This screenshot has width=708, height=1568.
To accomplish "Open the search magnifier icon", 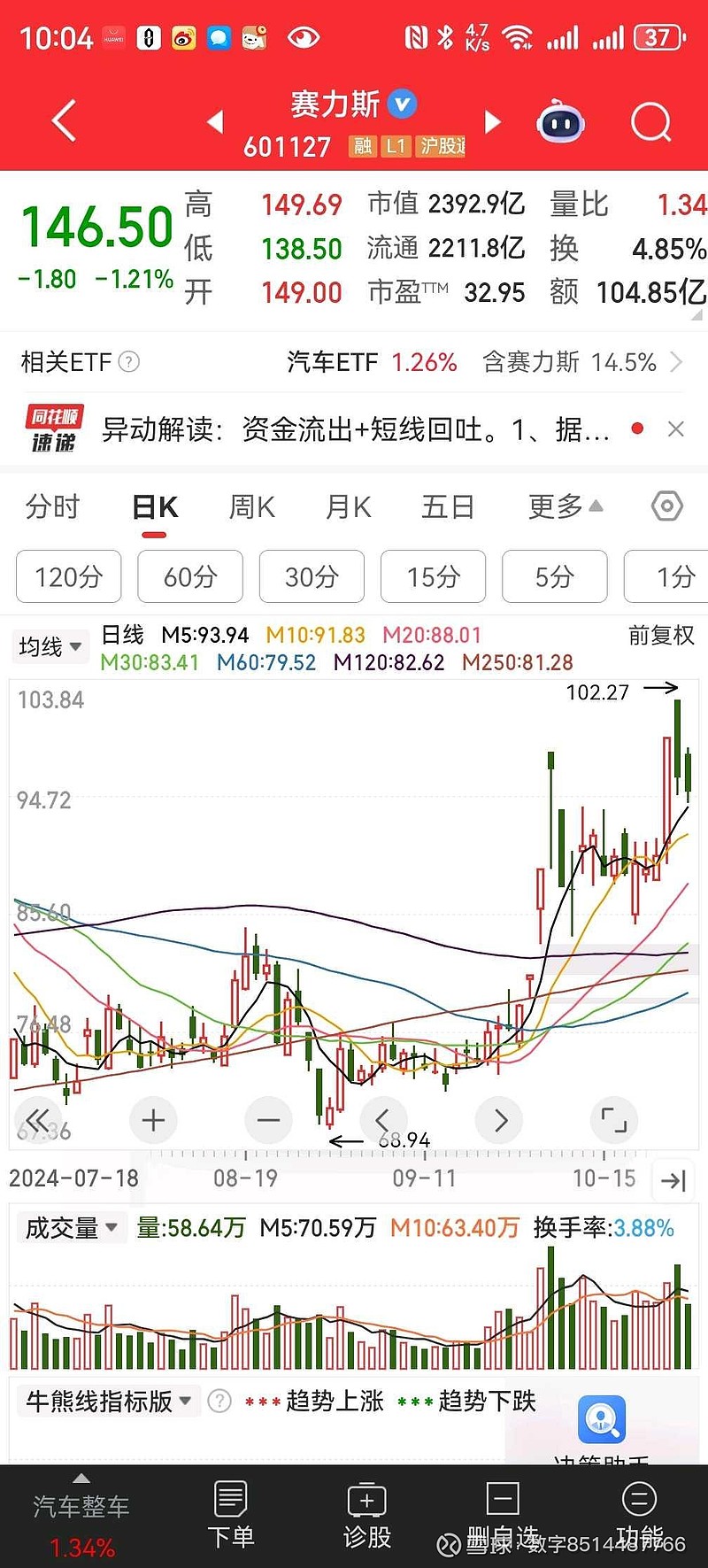I will (650, 122).
